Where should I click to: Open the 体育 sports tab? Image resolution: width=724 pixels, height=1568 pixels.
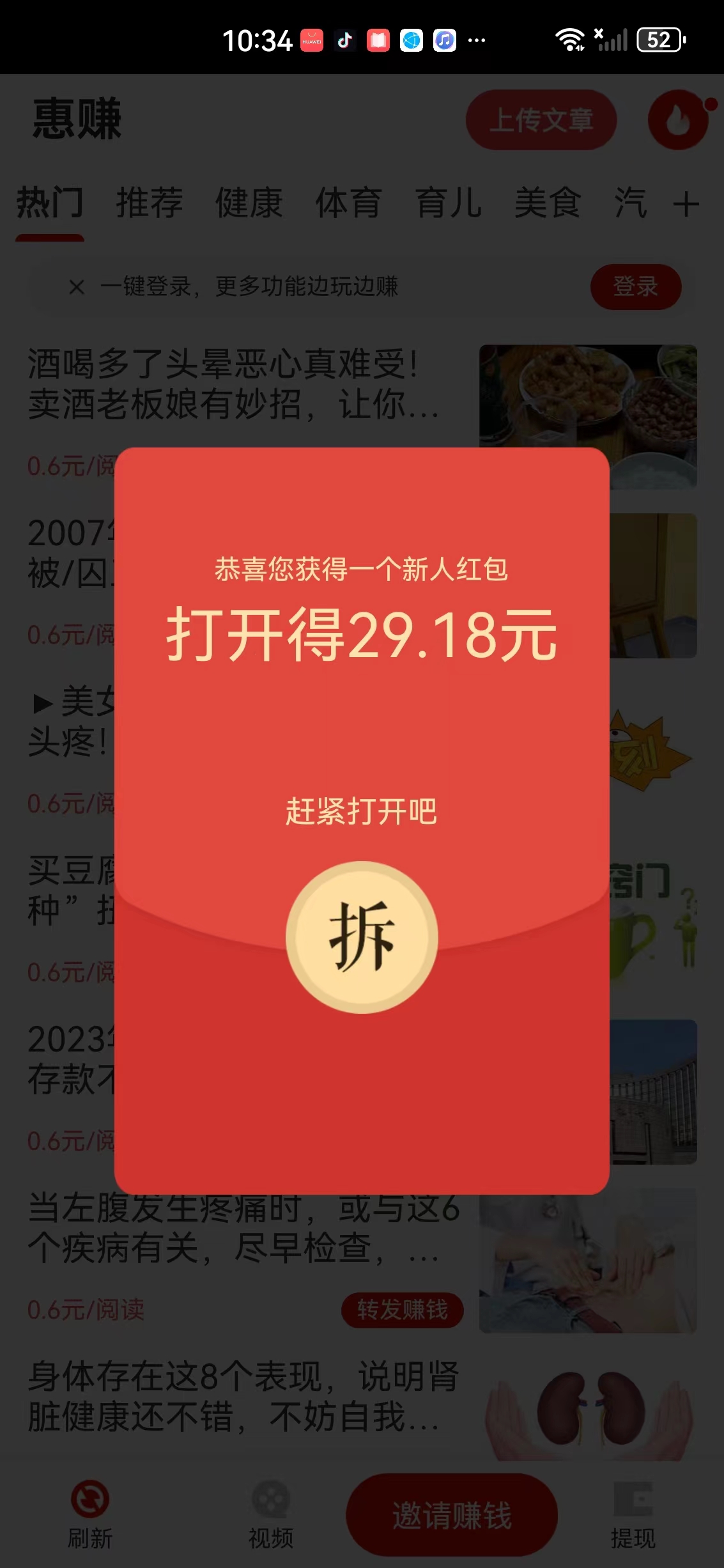click(x=348, y=203)
